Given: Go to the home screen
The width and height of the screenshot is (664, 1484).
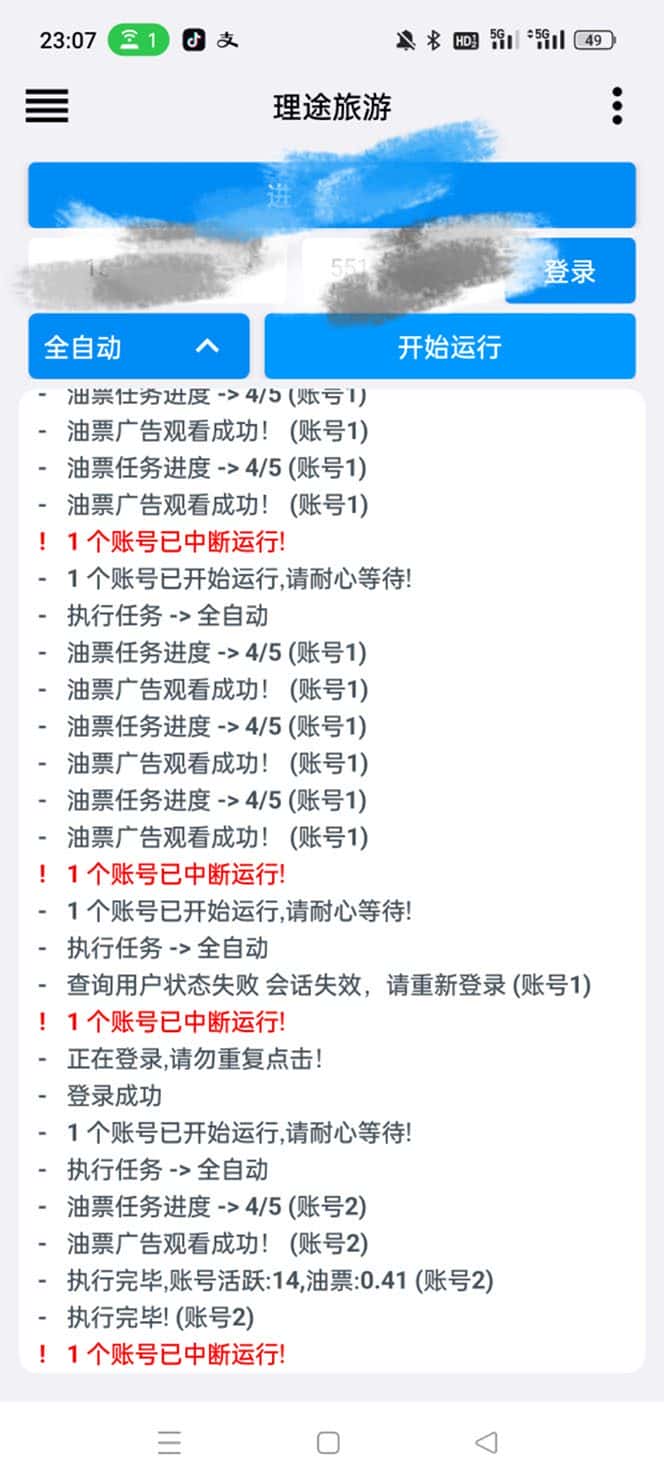Looking at the screenshot, I should (x=328, y=1442).
